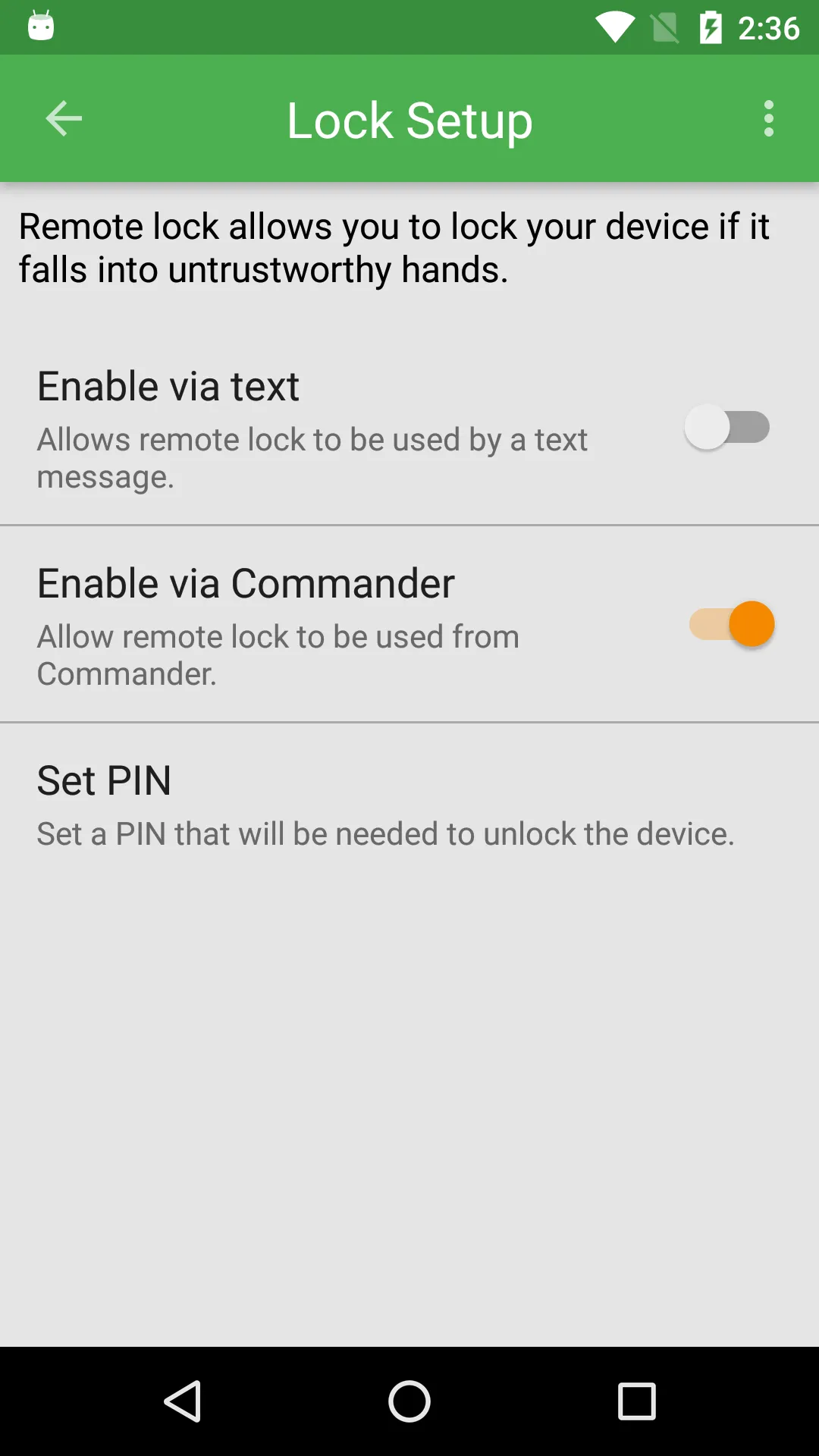The image size is (819, 1456).
Task: Tap the remote lock description text
Action: point(394,246)
